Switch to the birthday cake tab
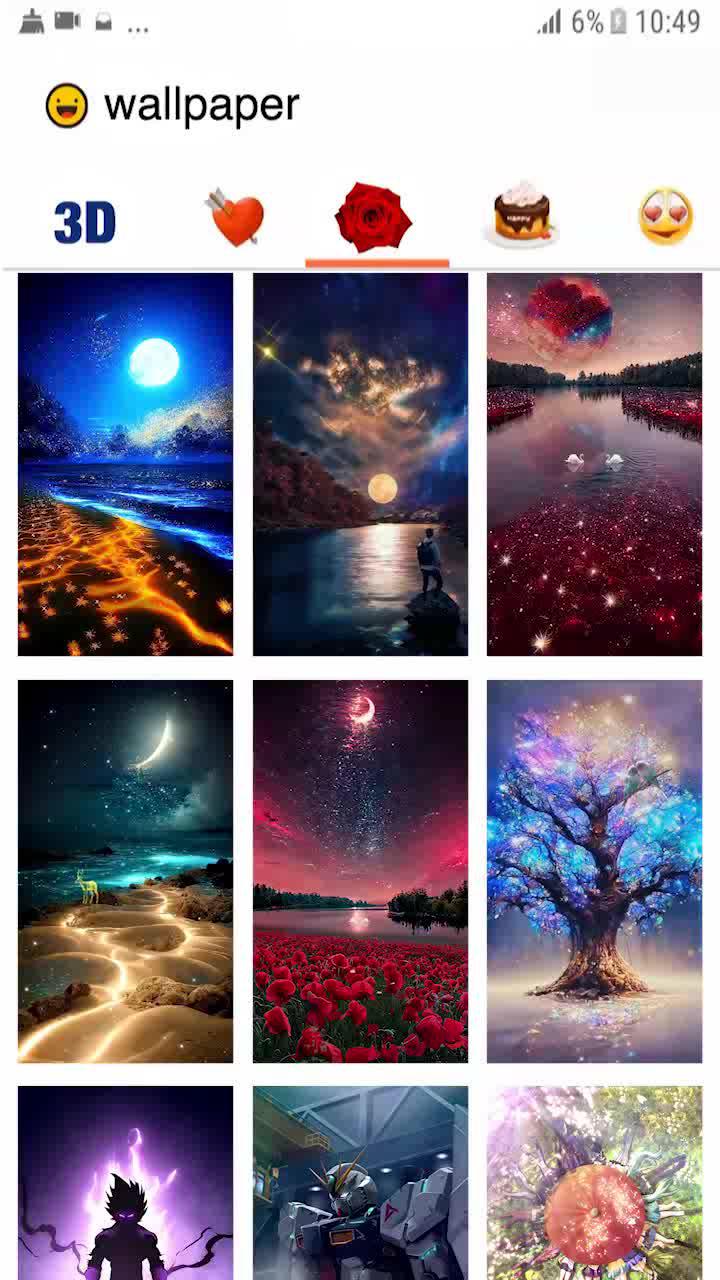Viewport: 720px width, 1280px height. coord(522,214)
